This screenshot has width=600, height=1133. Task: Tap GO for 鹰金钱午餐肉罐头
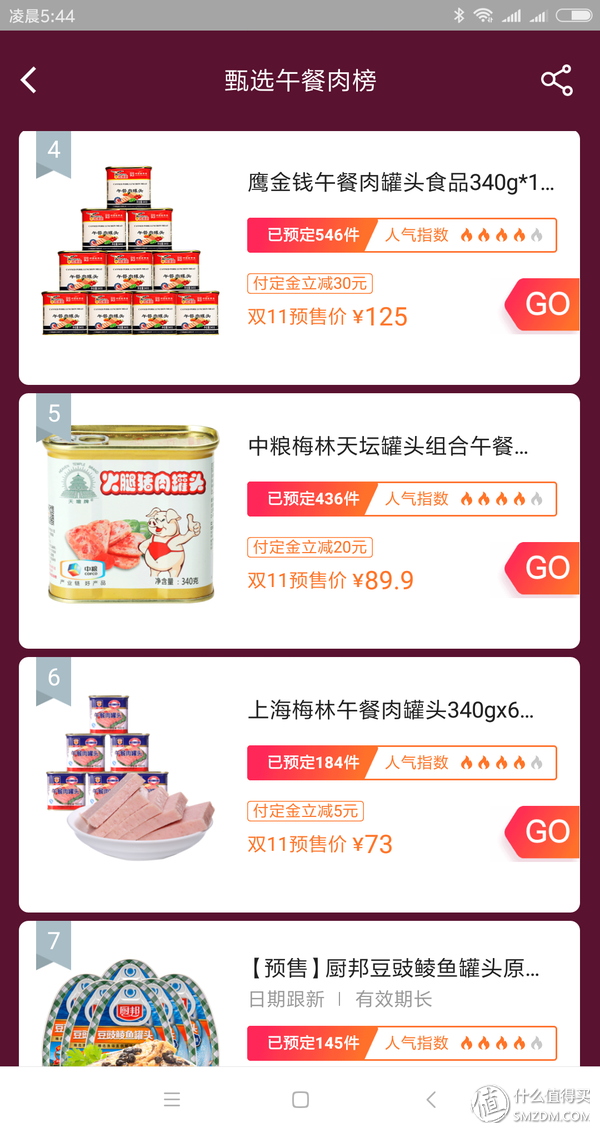point(545,304)
